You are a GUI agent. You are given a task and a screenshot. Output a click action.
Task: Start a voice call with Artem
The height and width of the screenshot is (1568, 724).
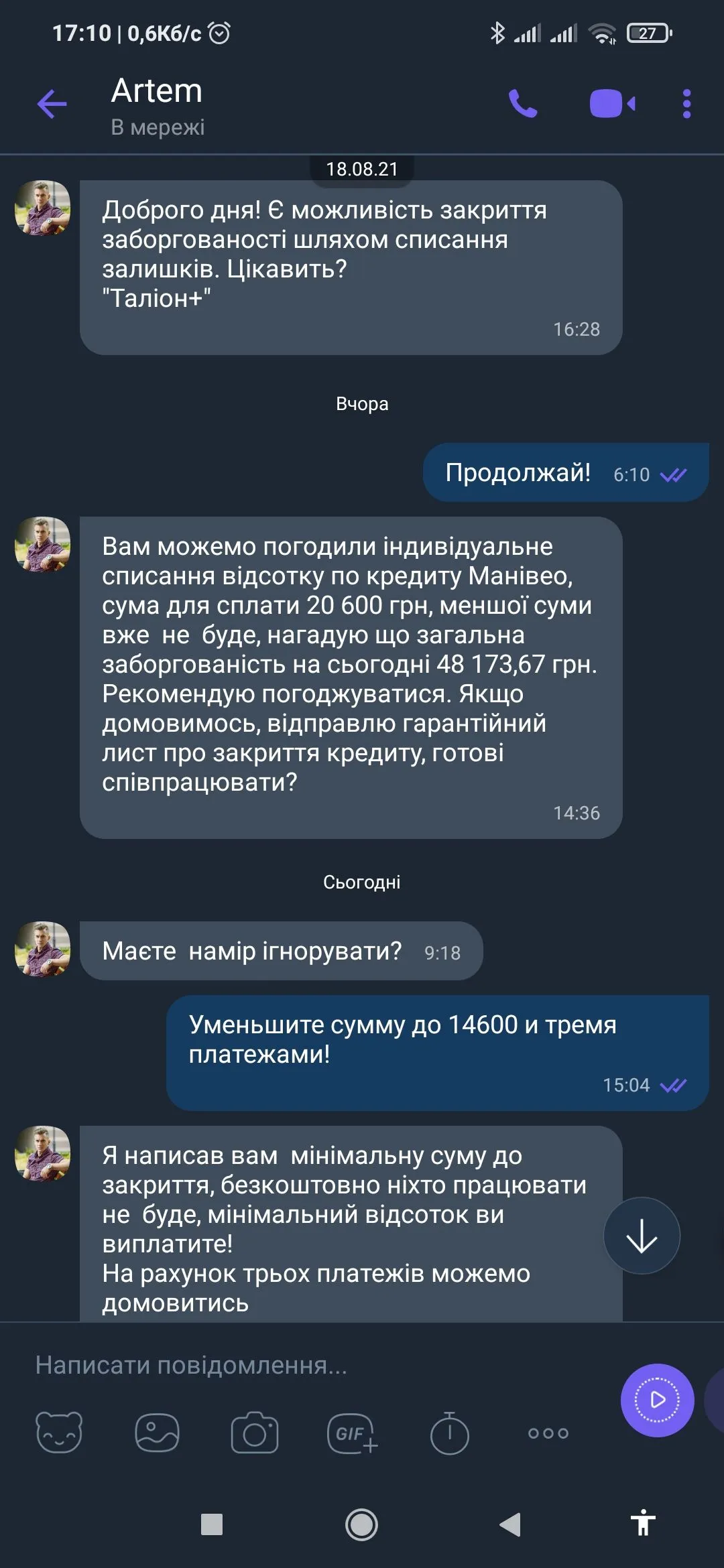(x=523, y=104)
